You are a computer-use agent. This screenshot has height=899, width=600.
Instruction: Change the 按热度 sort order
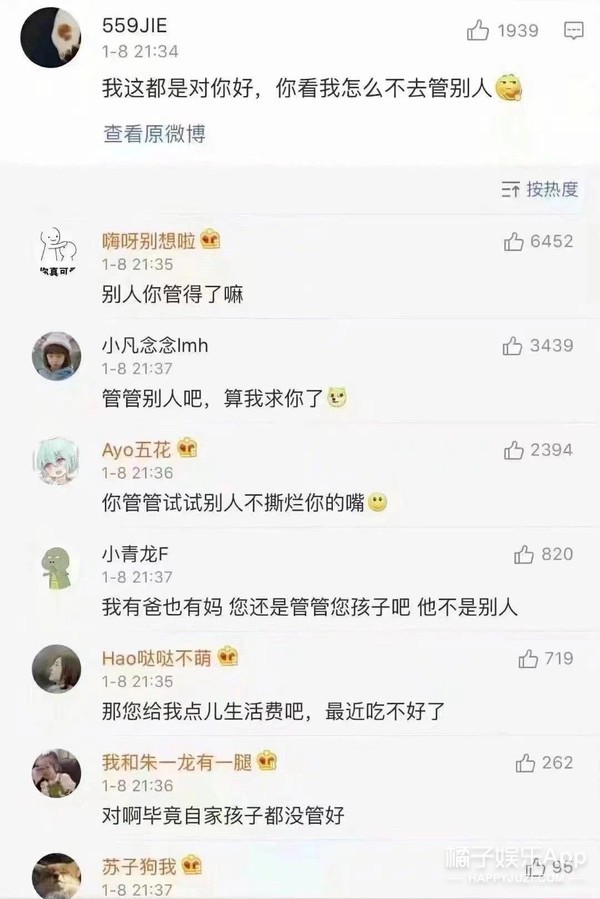point(540,188)
